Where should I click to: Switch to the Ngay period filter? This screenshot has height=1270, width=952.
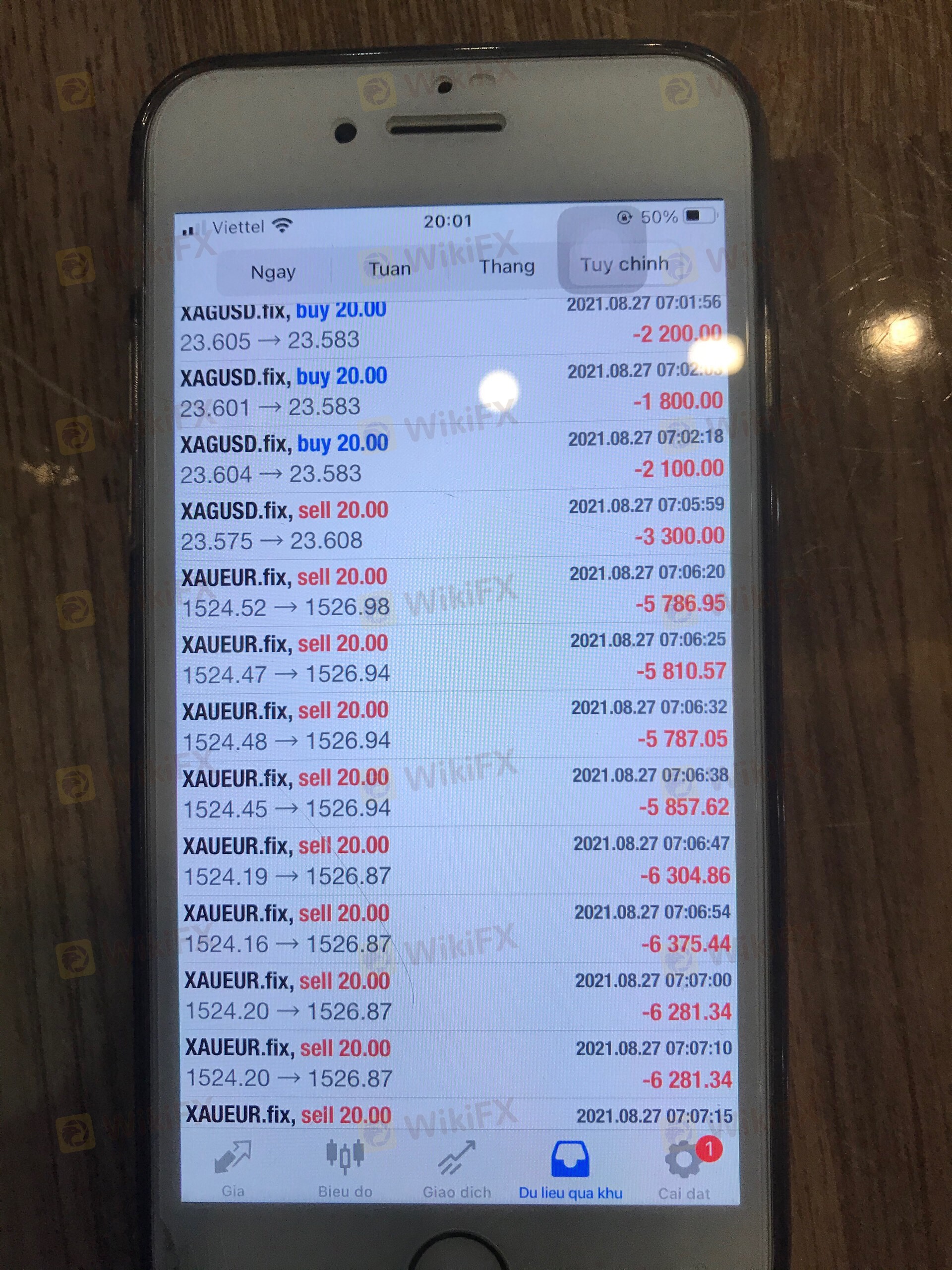(273, 271)
